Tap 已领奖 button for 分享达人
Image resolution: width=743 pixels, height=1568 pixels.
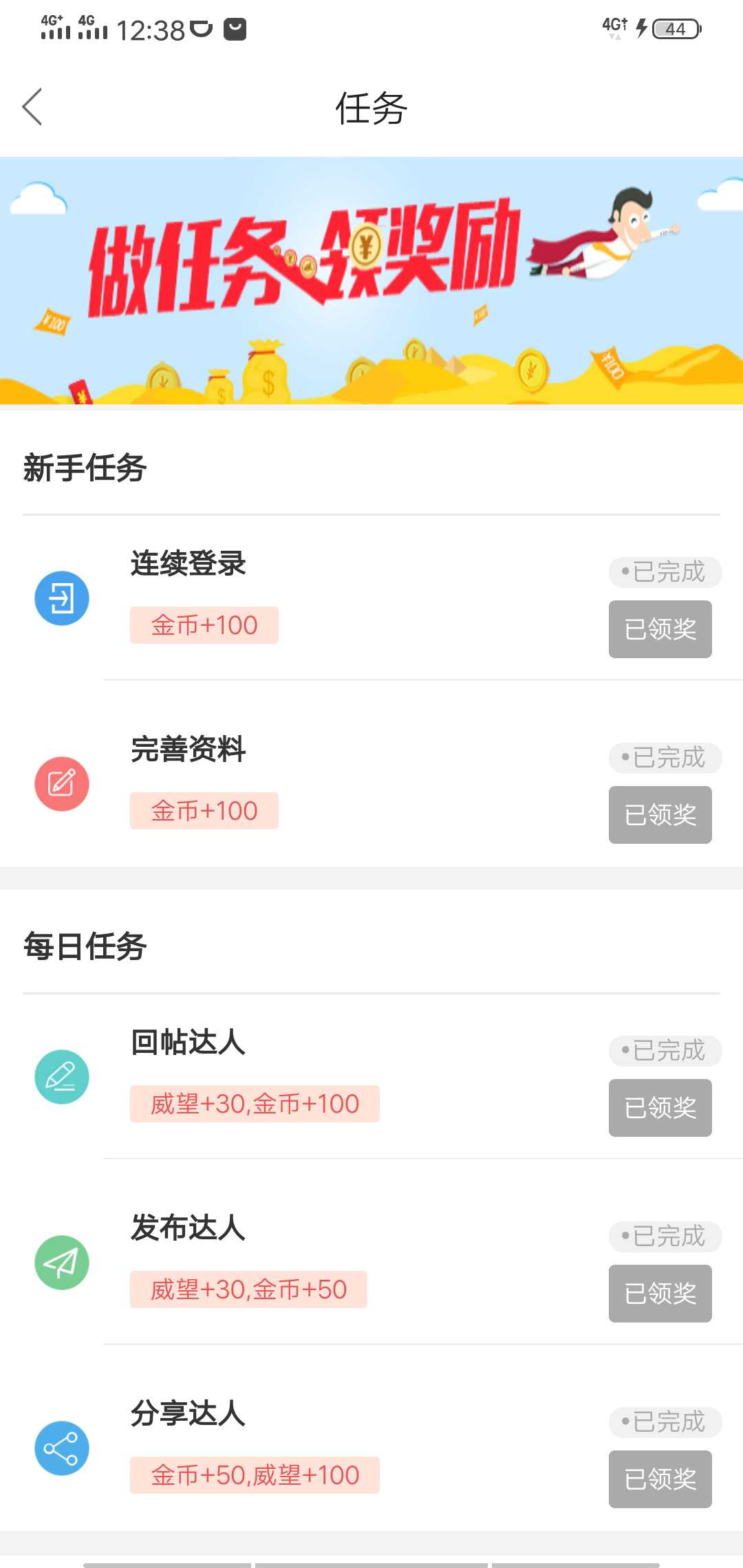point(660,1479)
